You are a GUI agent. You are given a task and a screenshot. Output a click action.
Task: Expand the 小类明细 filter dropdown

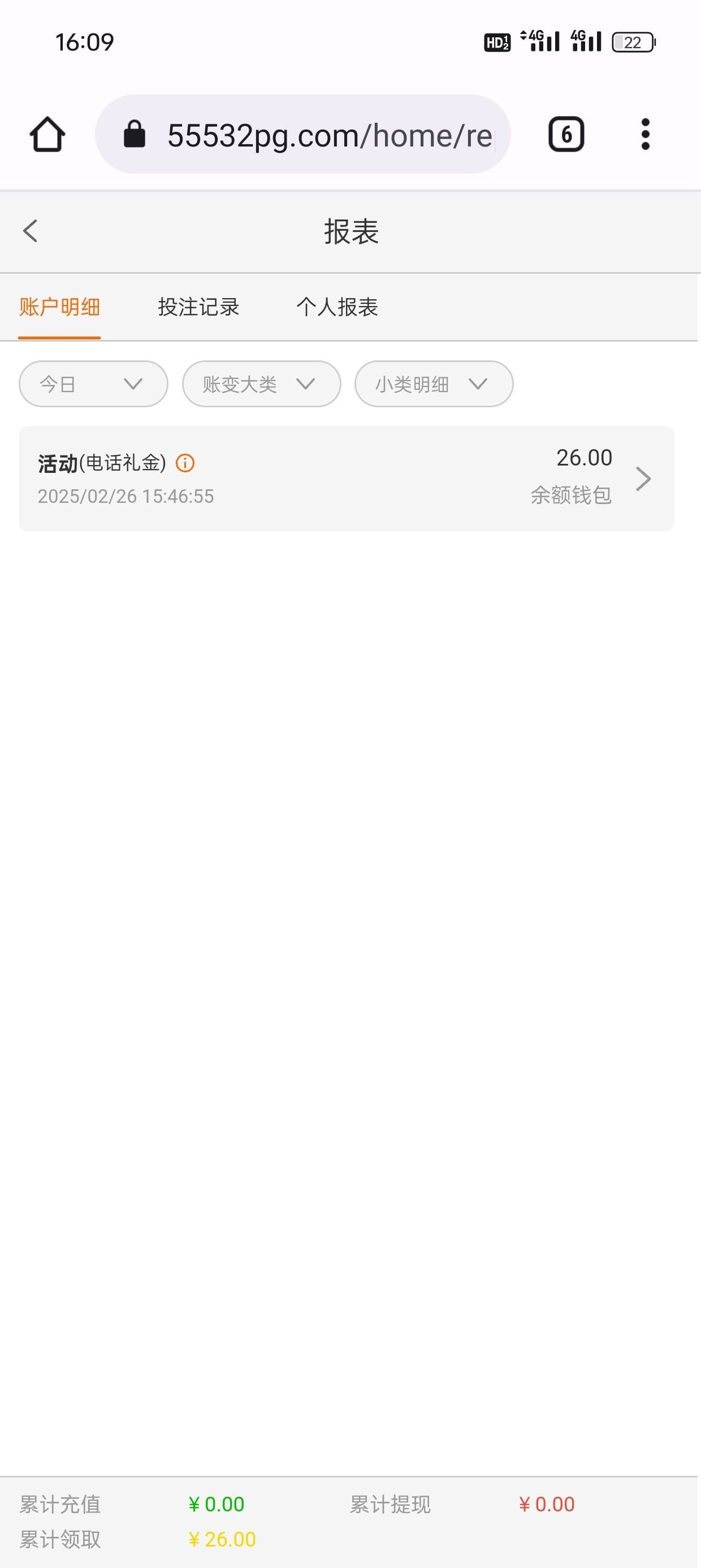coord(434,384)
